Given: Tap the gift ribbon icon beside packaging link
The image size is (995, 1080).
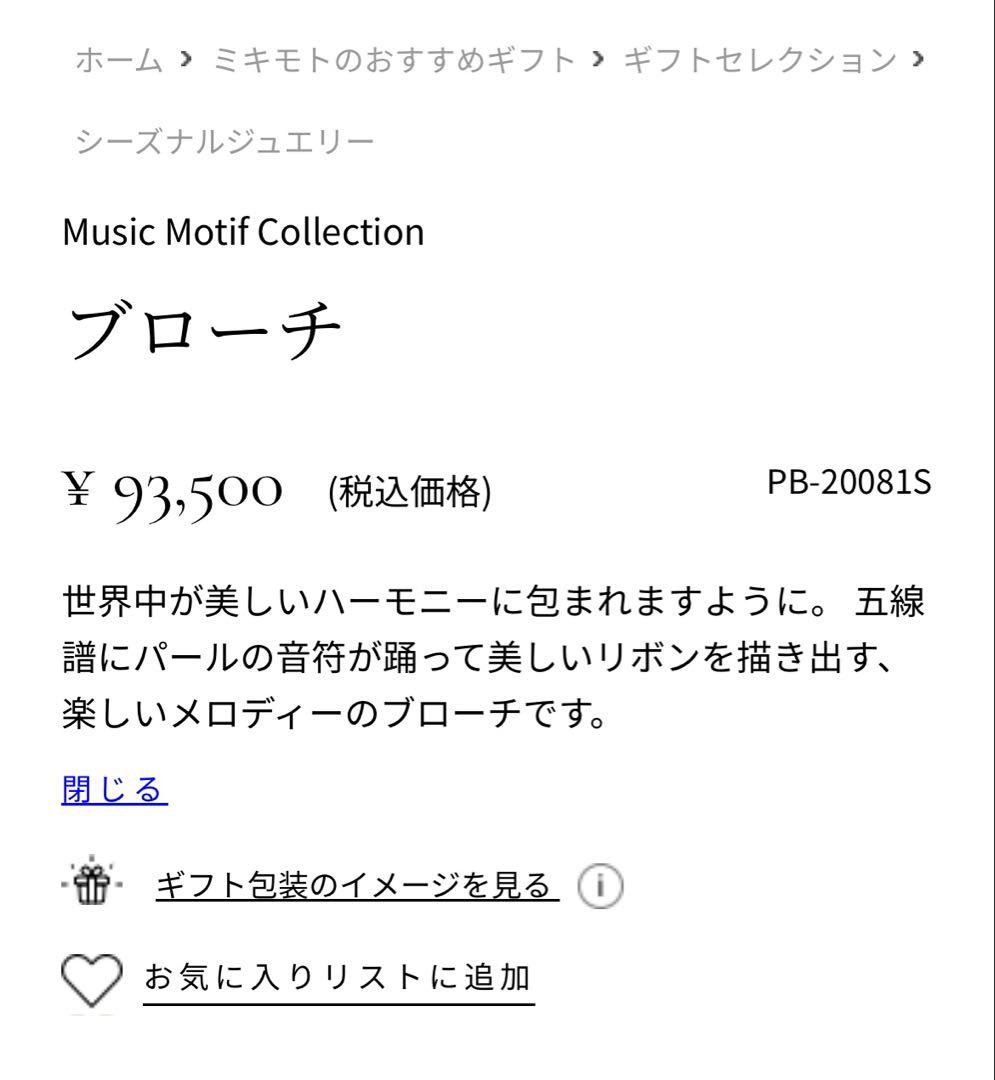Looking at the screenshot, I should [x=90, y=885].
